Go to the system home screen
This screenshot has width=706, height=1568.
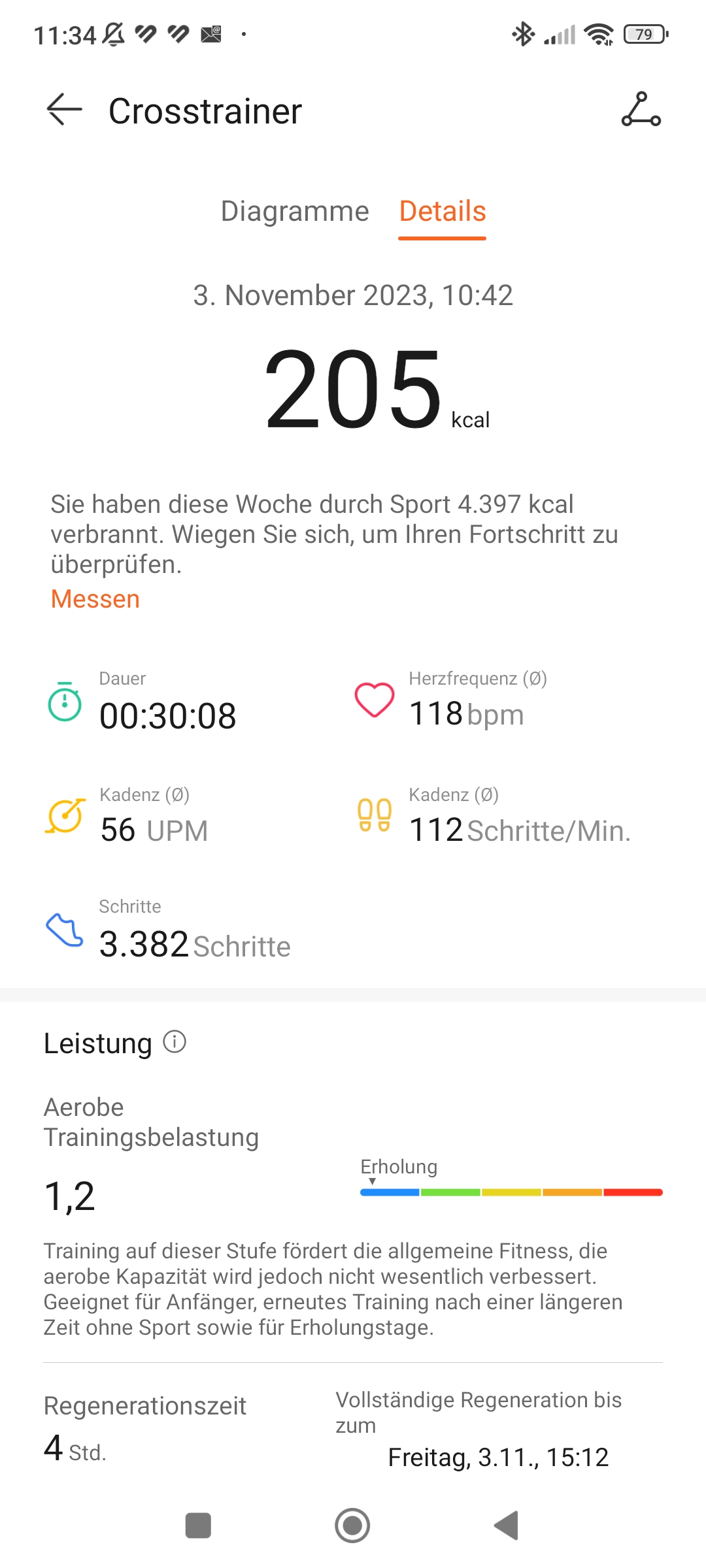tap(352, 1526)
